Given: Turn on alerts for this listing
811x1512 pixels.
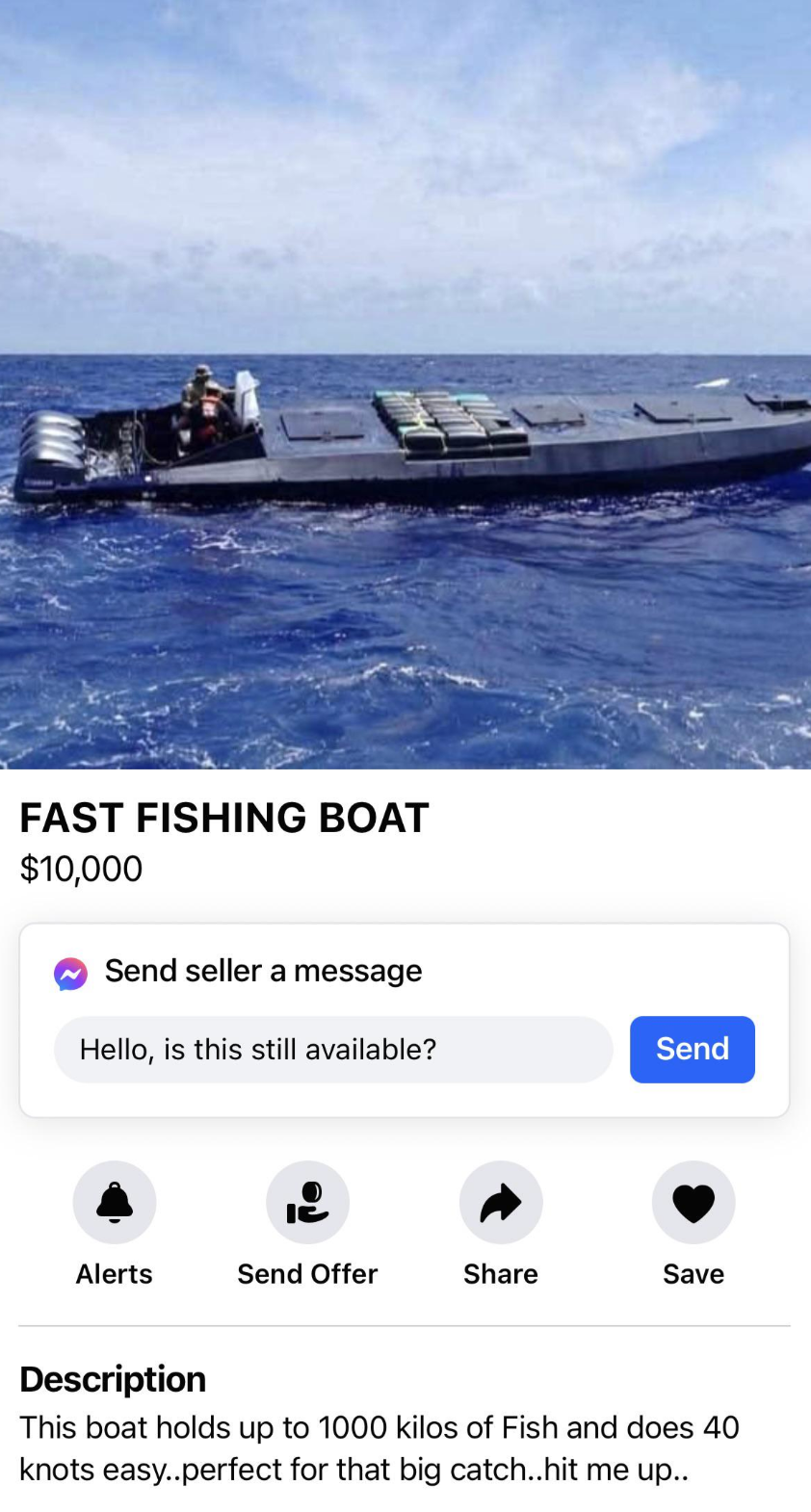Looking at the screenshot, I should 115,1203.
